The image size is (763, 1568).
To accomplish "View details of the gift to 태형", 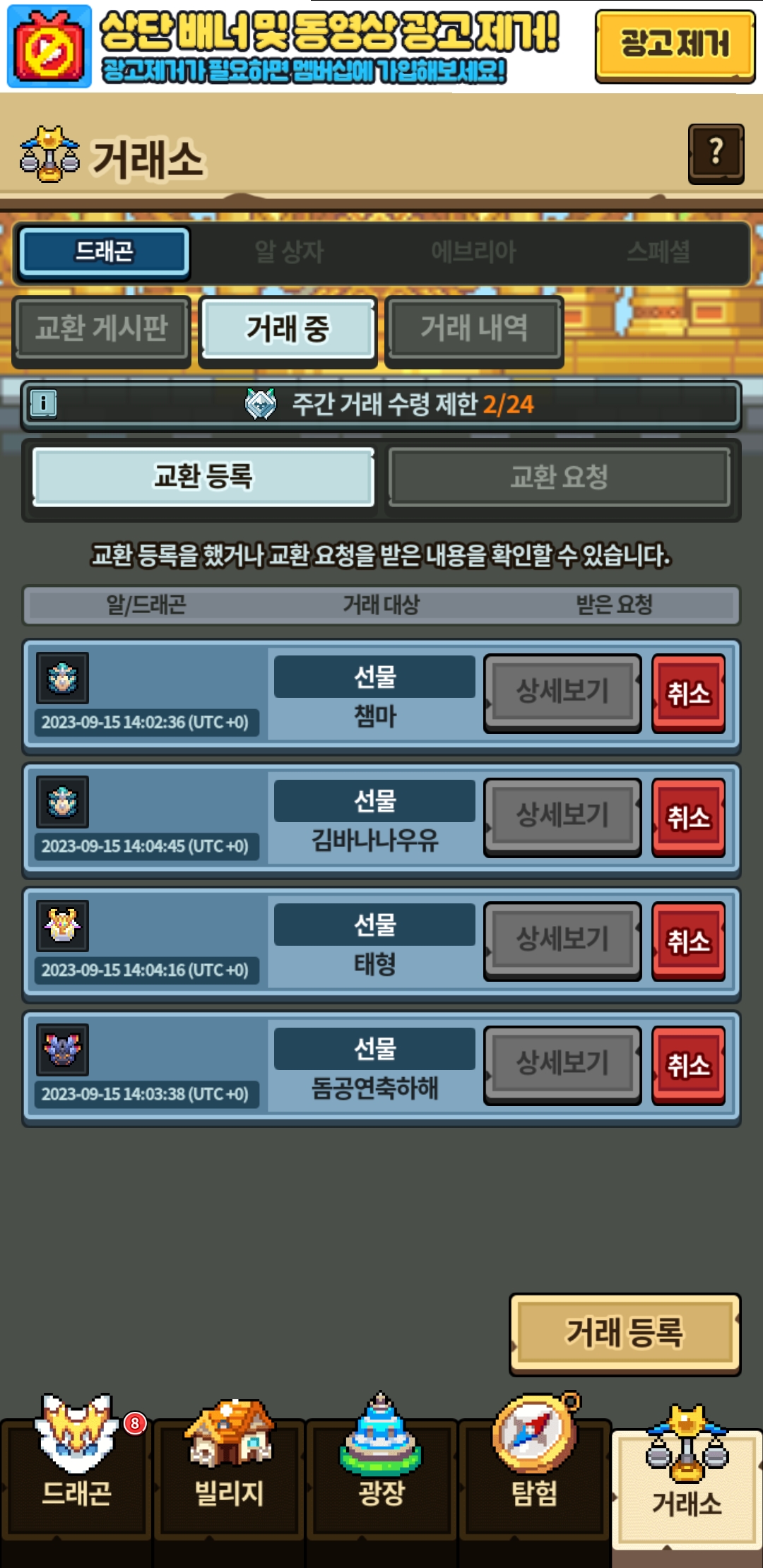I will pyautogui.click(x=562, y=939).
